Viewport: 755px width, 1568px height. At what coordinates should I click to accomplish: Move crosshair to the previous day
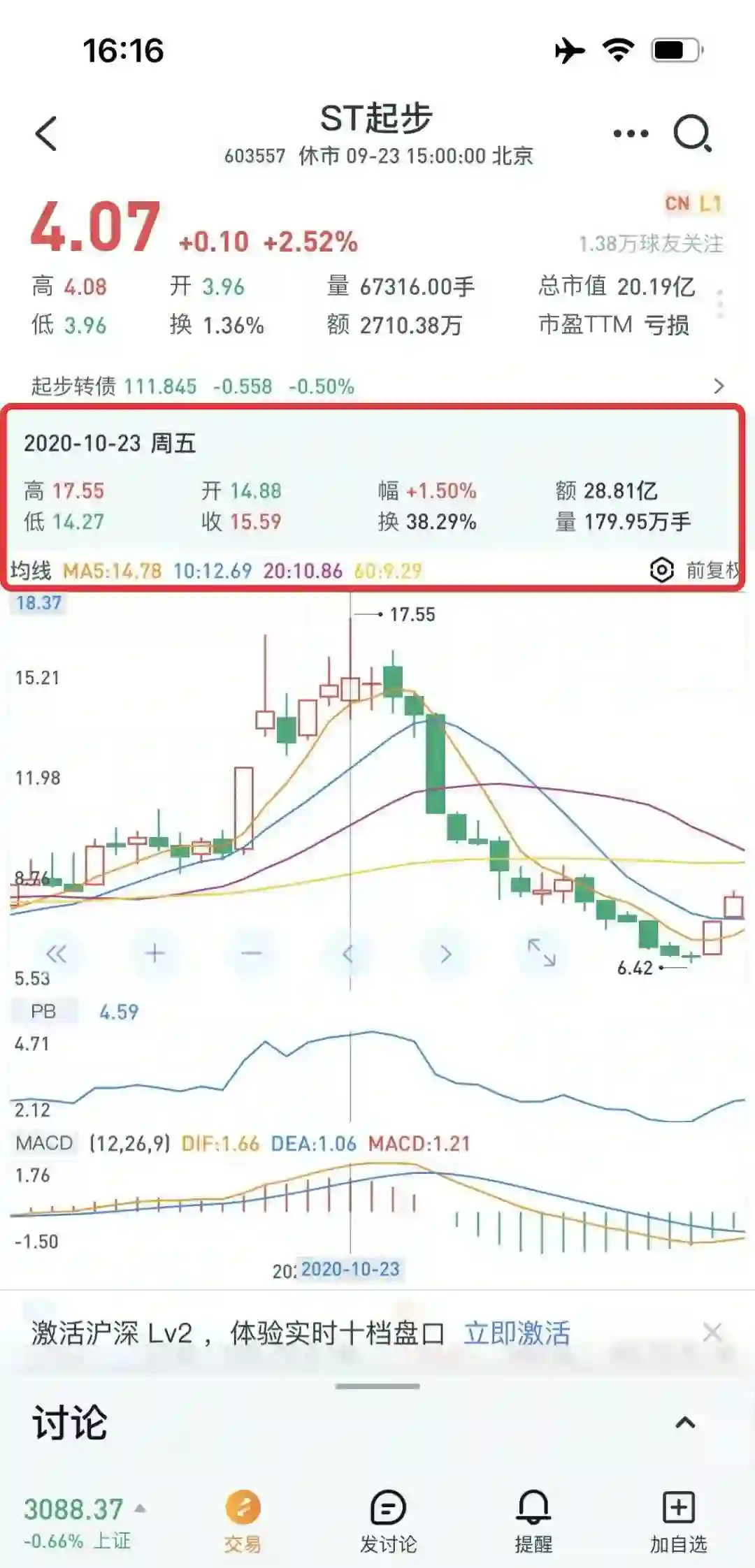pyautogui.click(x=348, y=954)
